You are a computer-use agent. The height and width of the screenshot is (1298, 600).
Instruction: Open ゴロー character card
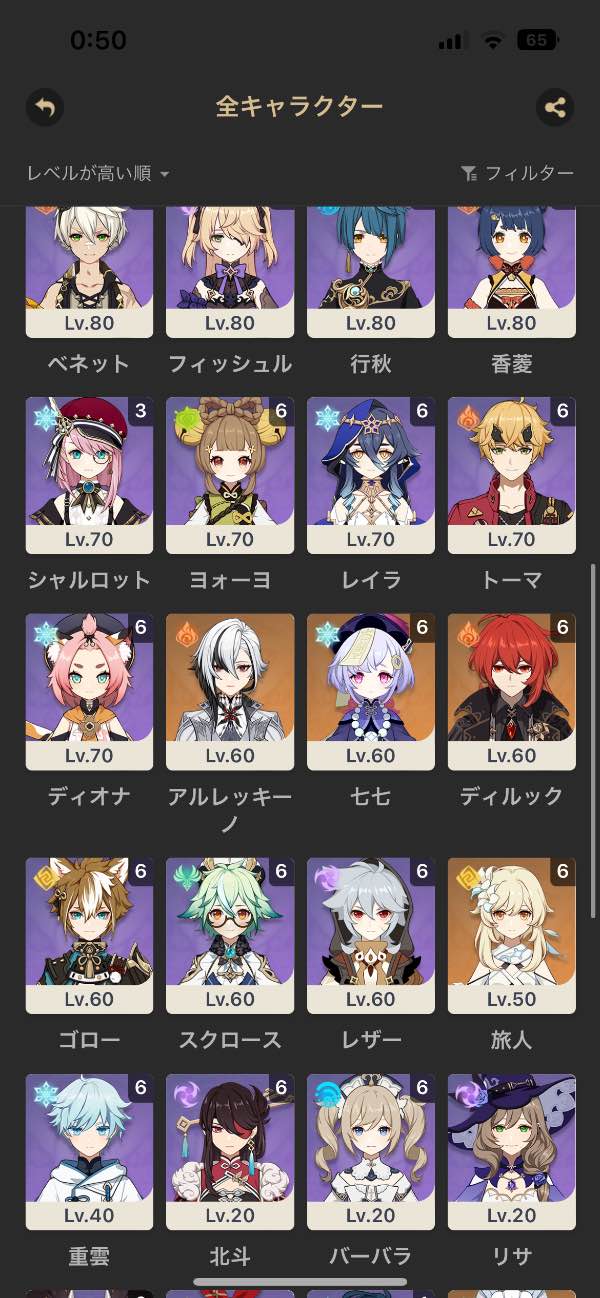click(x=89, y=935)
